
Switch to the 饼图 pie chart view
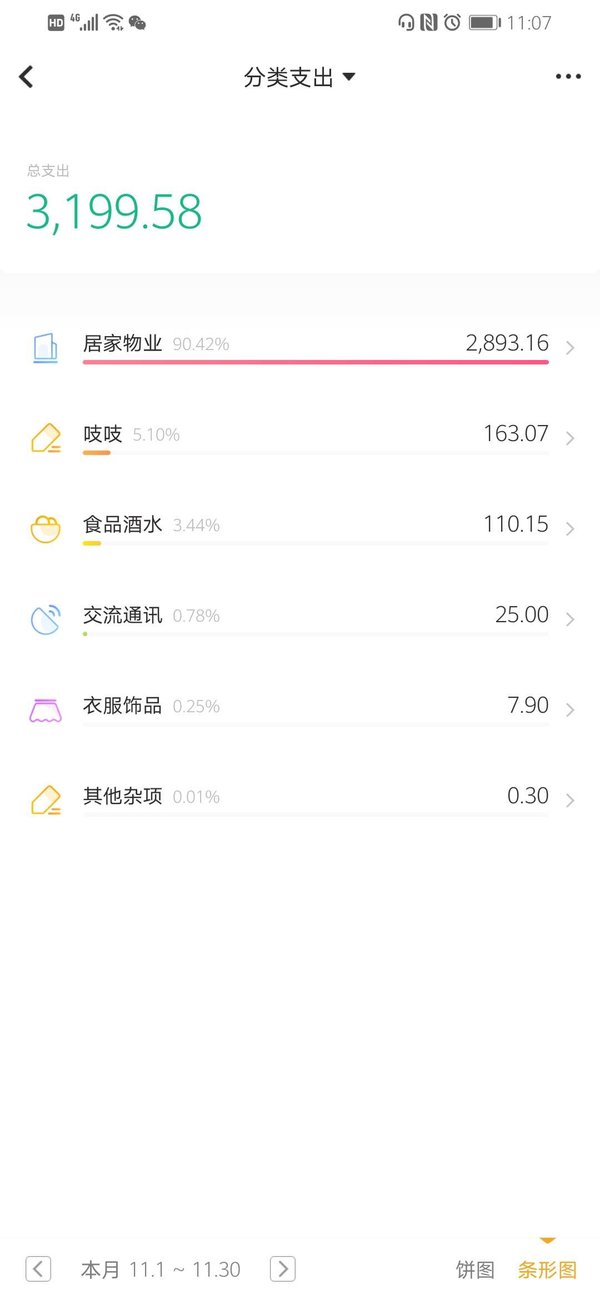(475, 1270)
